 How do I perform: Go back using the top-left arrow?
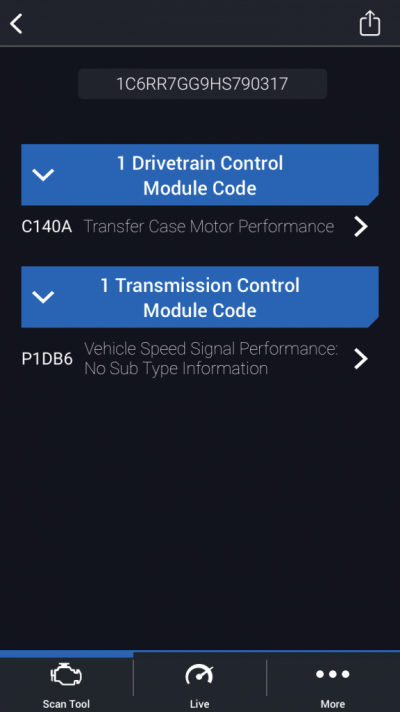[16, 24]
